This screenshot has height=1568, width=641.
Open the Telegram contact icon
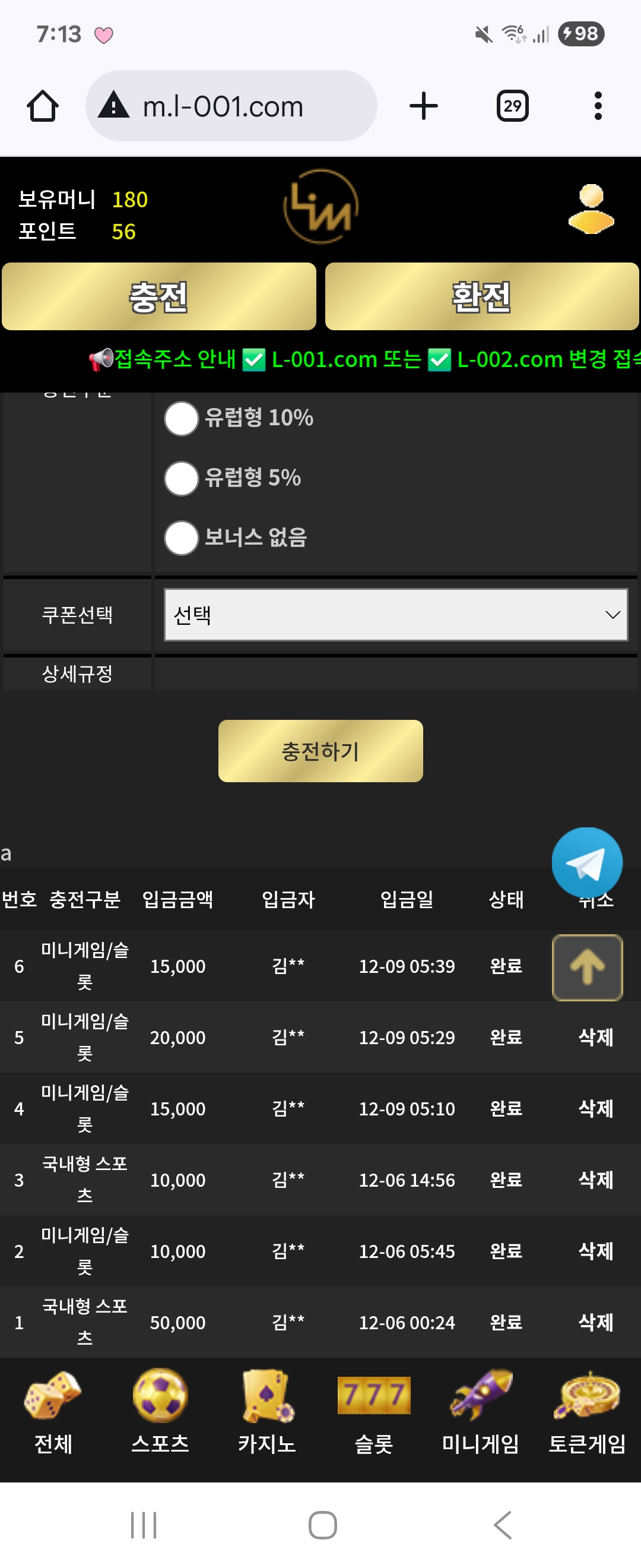(587, 862)
